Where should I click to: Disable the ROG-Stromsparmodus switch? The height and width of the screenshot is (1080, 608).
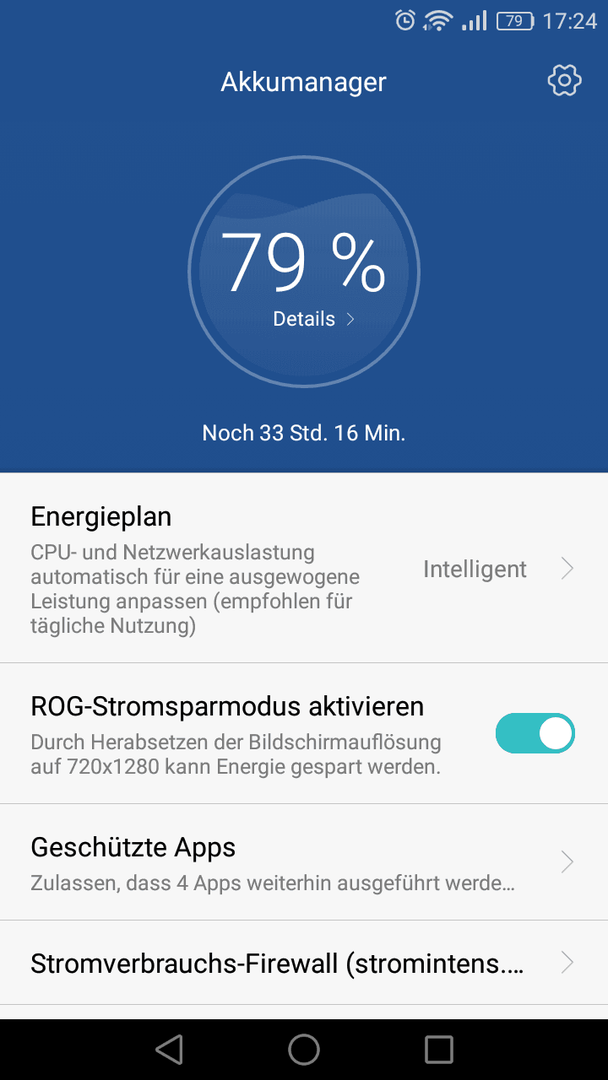(x=535, y=733)
